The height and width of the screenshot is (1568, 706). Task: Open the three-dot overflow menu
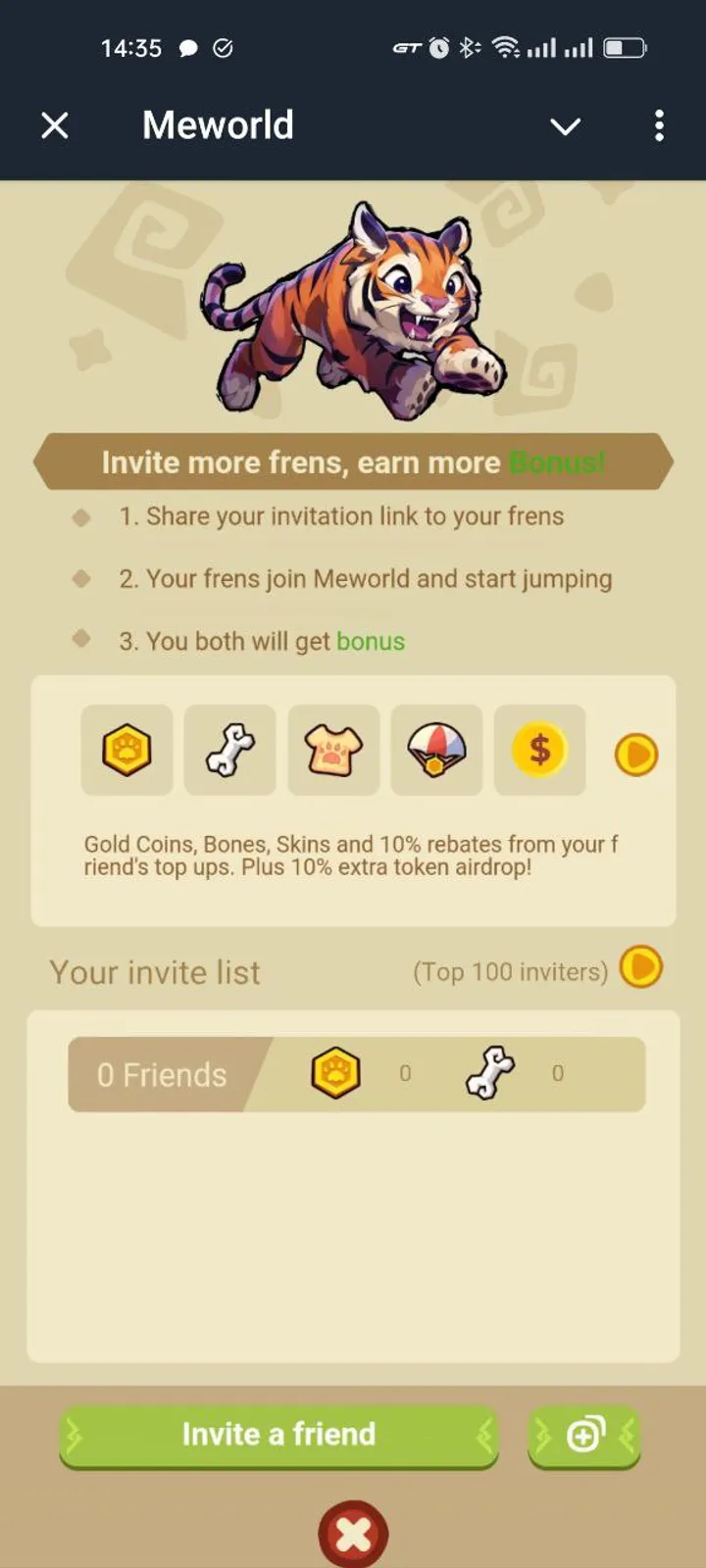(x=659, y=125)
